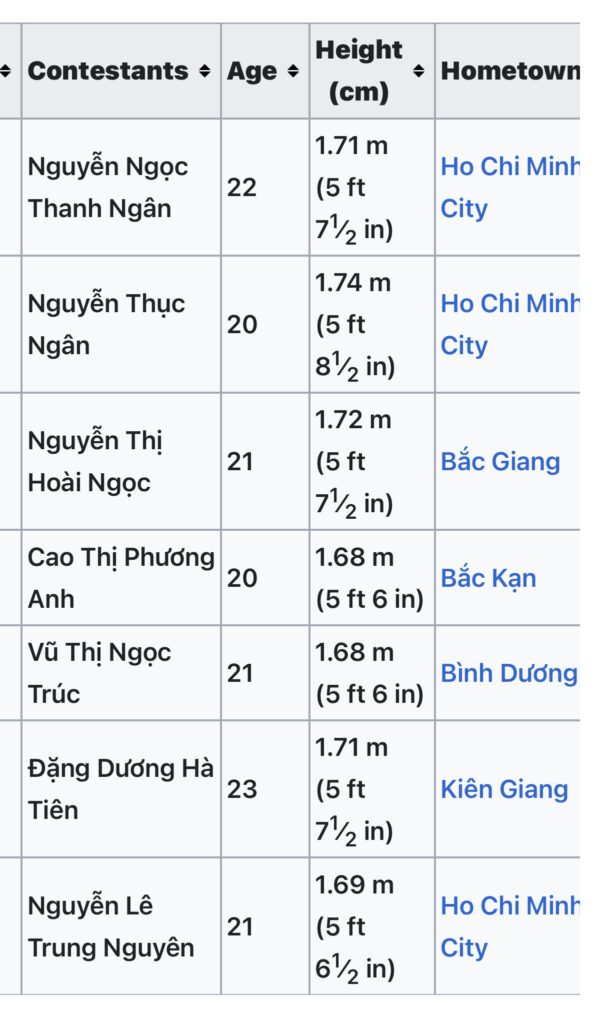Sort table by Age column
Screen dimensions: 604x1024
tap(293, 72)
